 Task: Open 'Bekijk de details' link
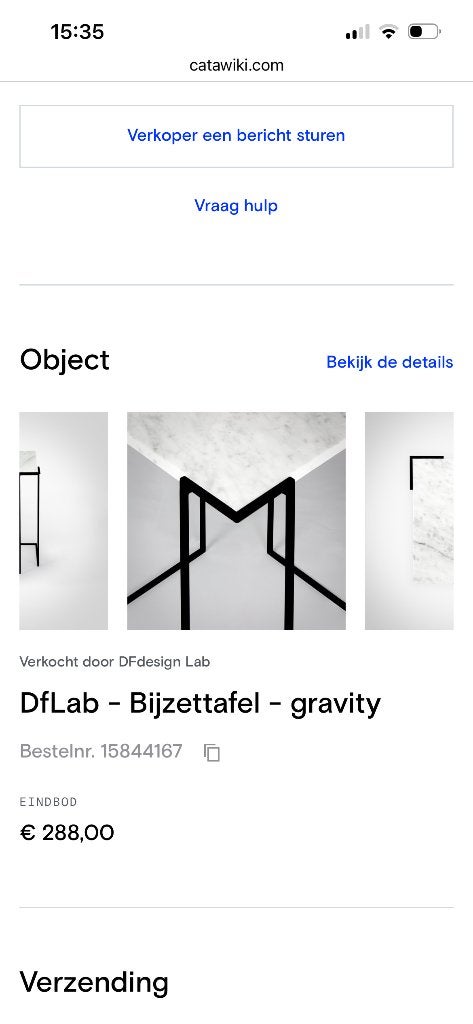pyautogui.click(x=389, y=362)
